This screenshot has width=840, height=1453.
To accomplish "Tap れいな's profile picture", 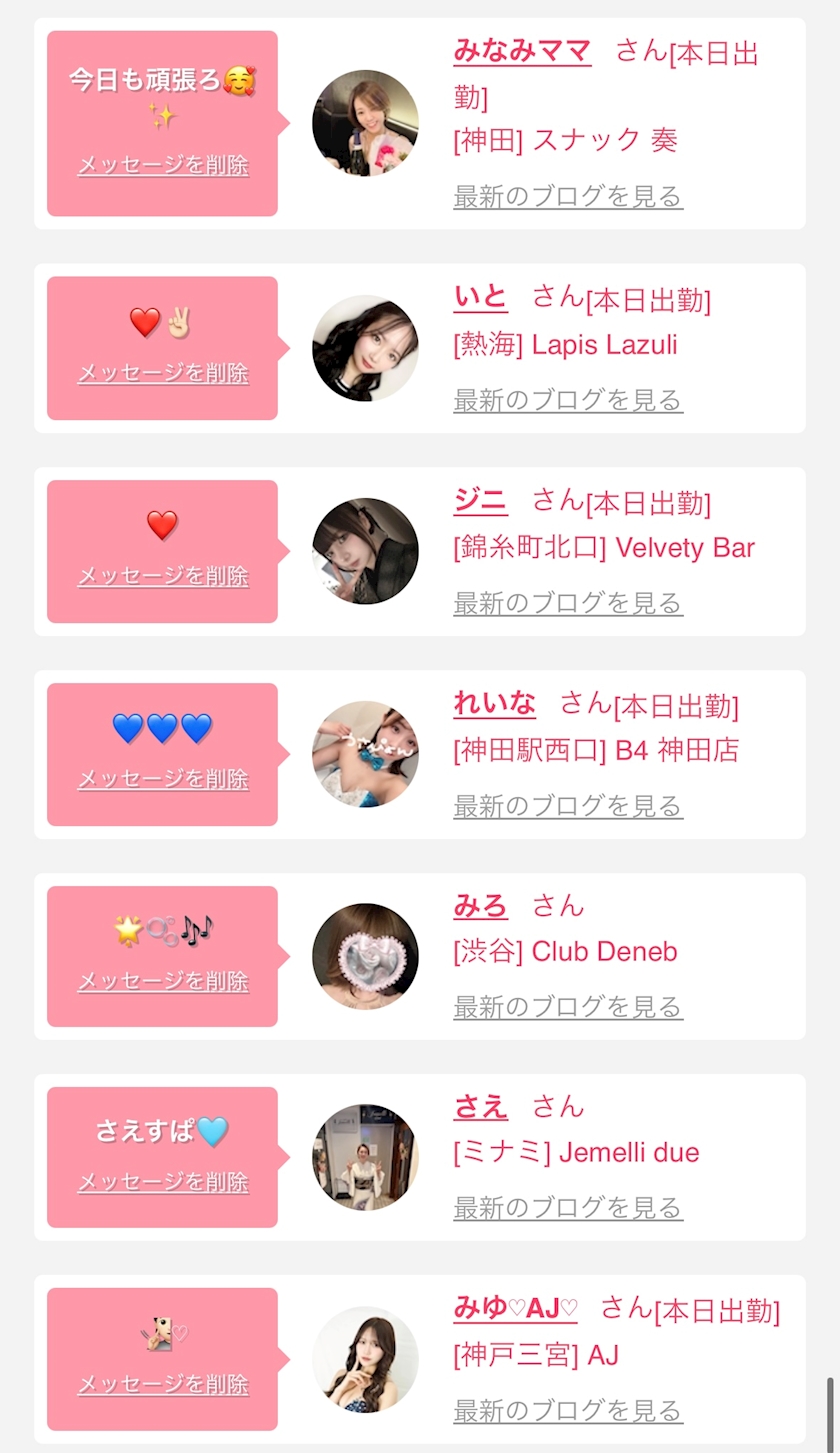I will point(365,754).
